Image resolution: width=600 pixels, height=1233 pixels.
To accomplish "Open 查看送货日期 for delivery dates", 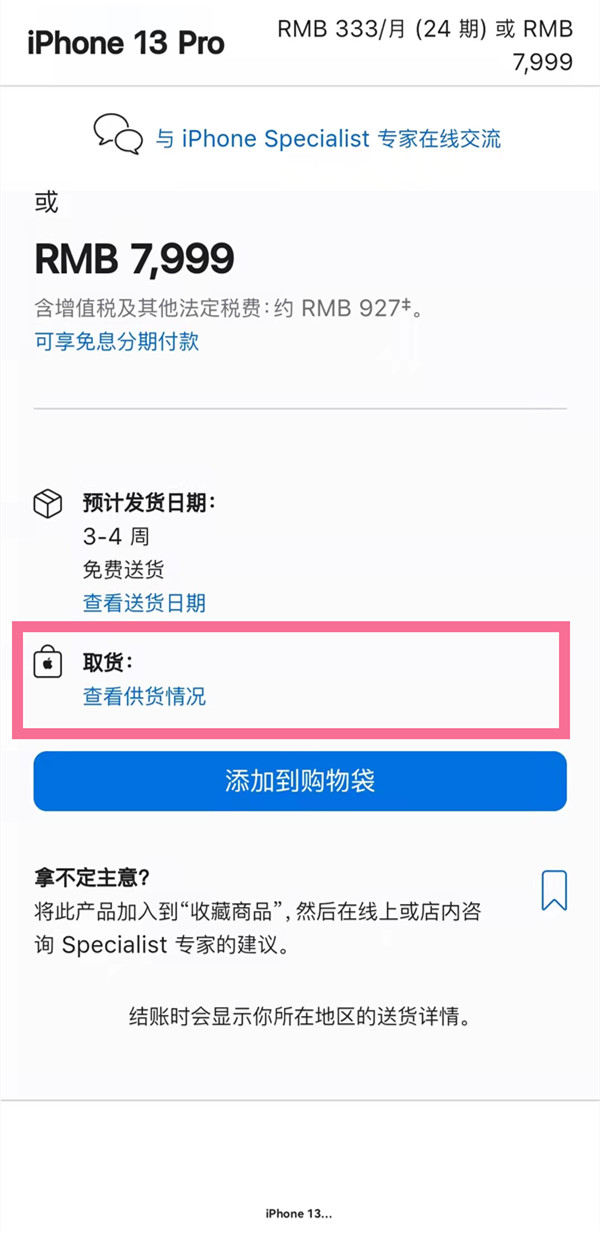I will pyautogui.click(x=144, y=602).
